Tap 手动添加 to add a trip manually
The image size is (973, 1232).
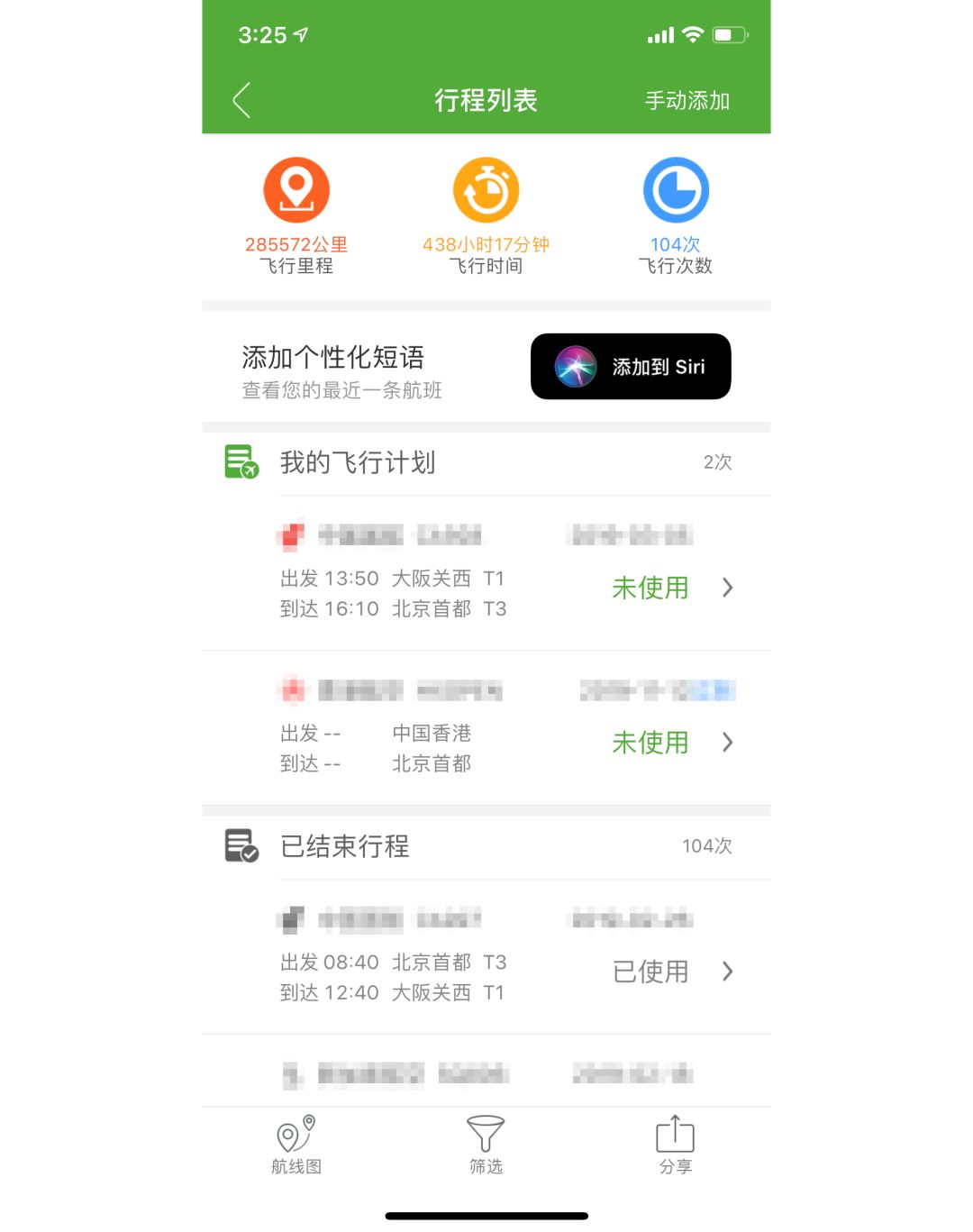point(687,100)
